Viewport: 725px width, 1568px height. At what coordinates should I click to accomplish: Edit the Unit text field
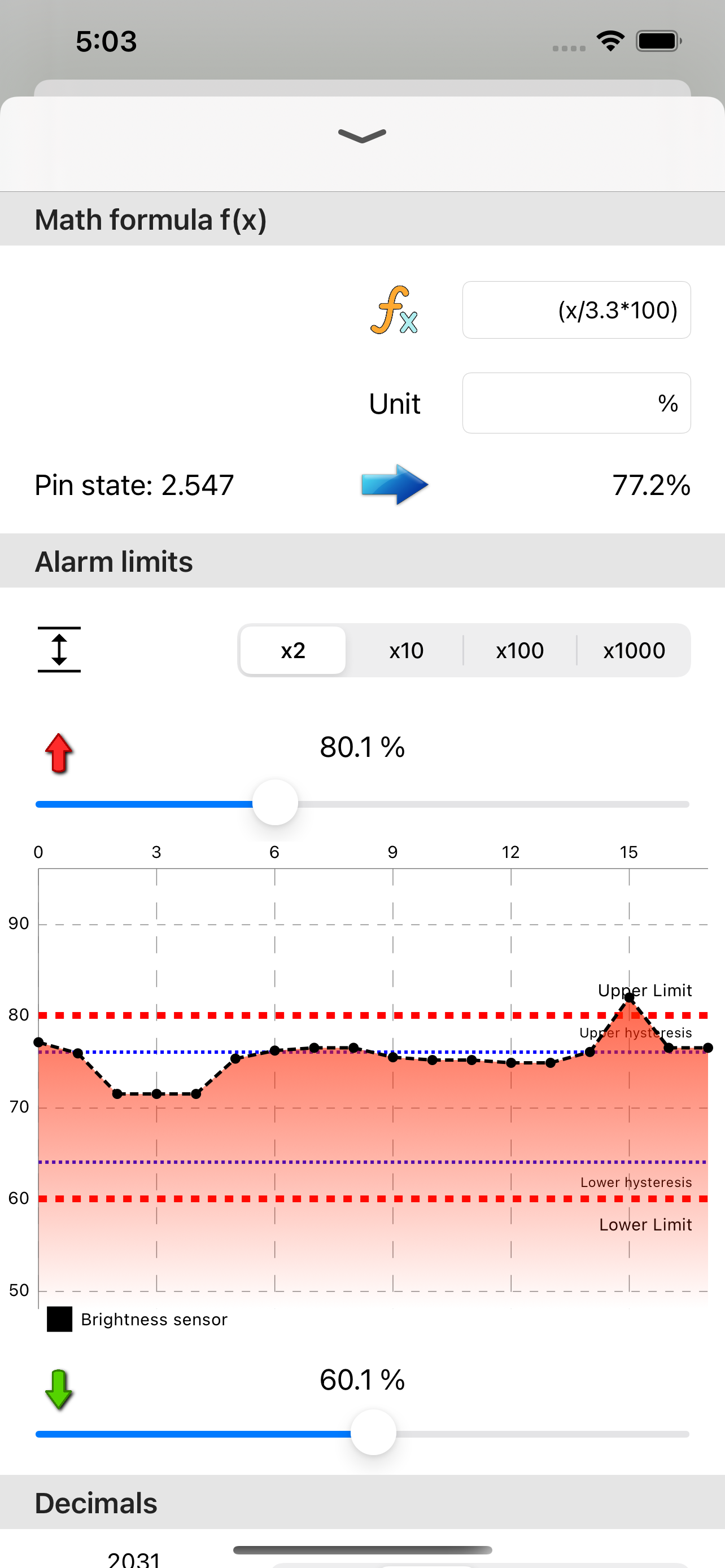pyautogui.click(x=576, y=403)
